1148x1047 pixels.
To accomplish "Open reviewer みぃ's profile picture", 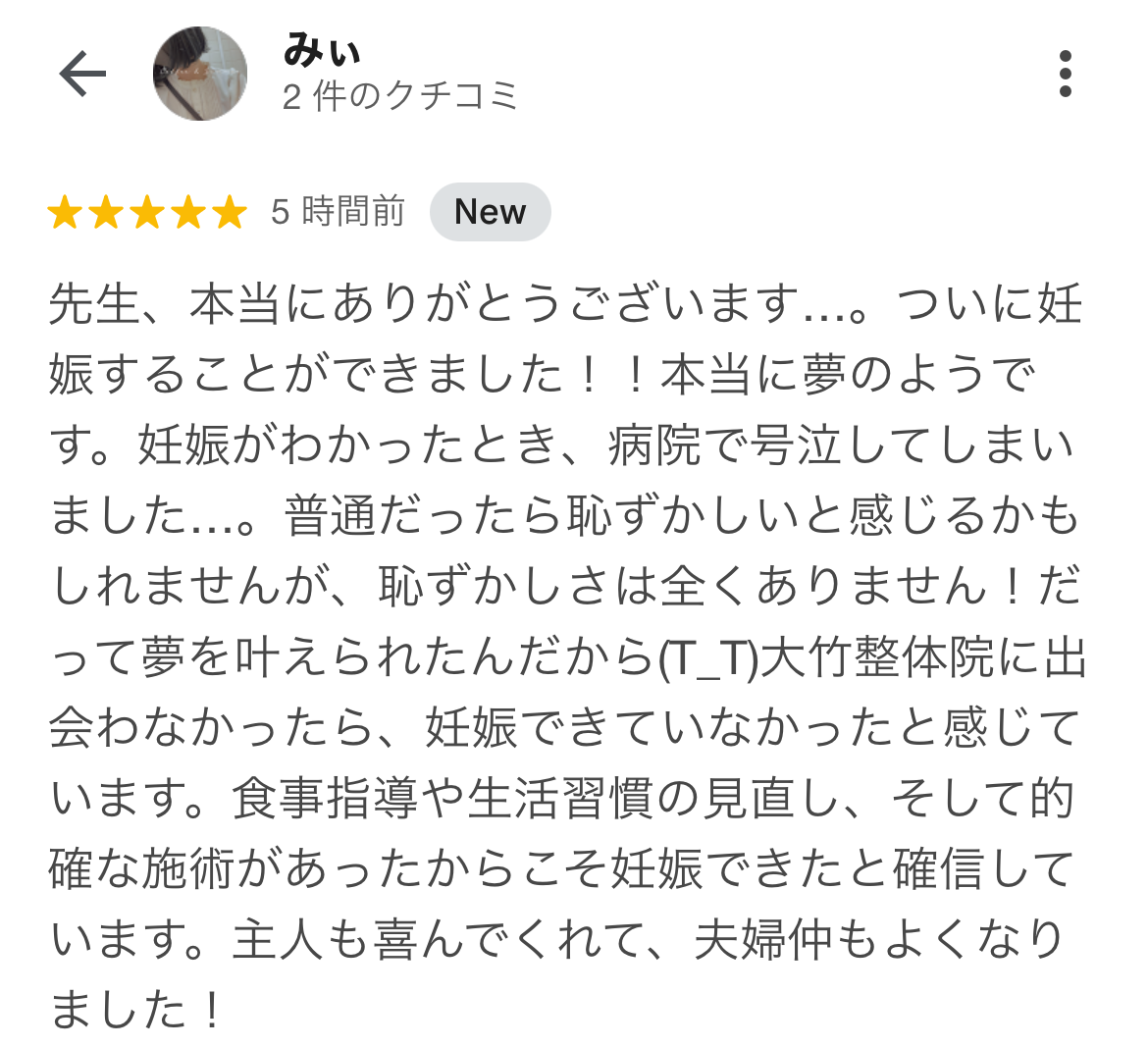I will [x=200, y=74].
